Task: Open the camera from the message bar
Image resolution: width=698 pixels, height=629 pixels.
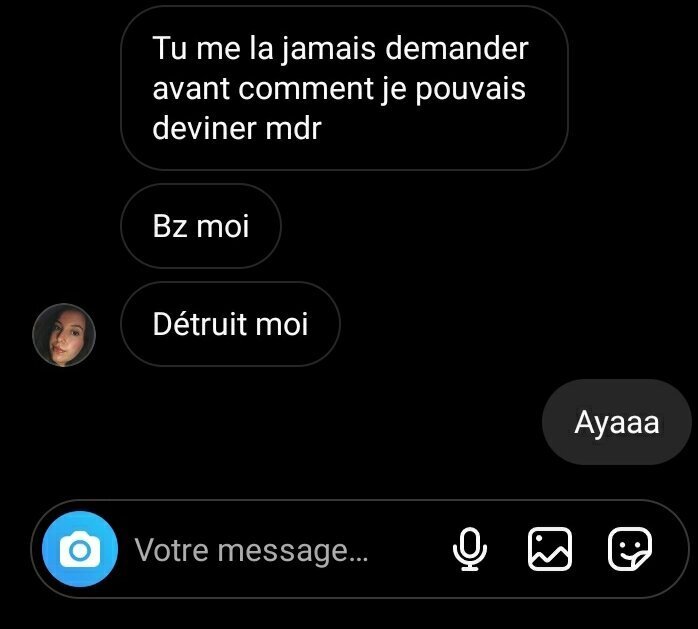Action: 80,549
